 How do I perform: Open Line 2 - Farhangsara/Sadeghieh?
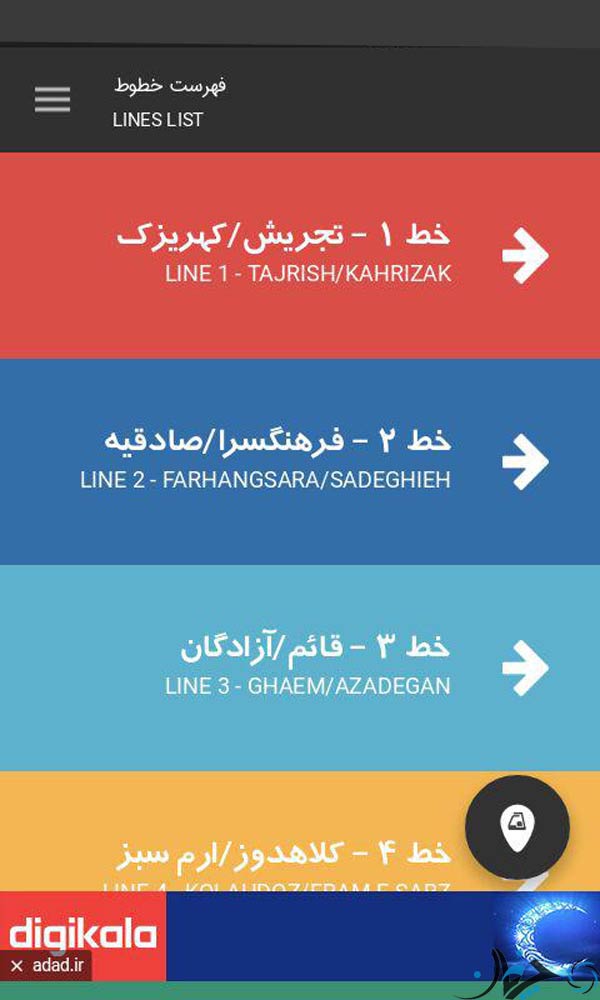point(300,461)
